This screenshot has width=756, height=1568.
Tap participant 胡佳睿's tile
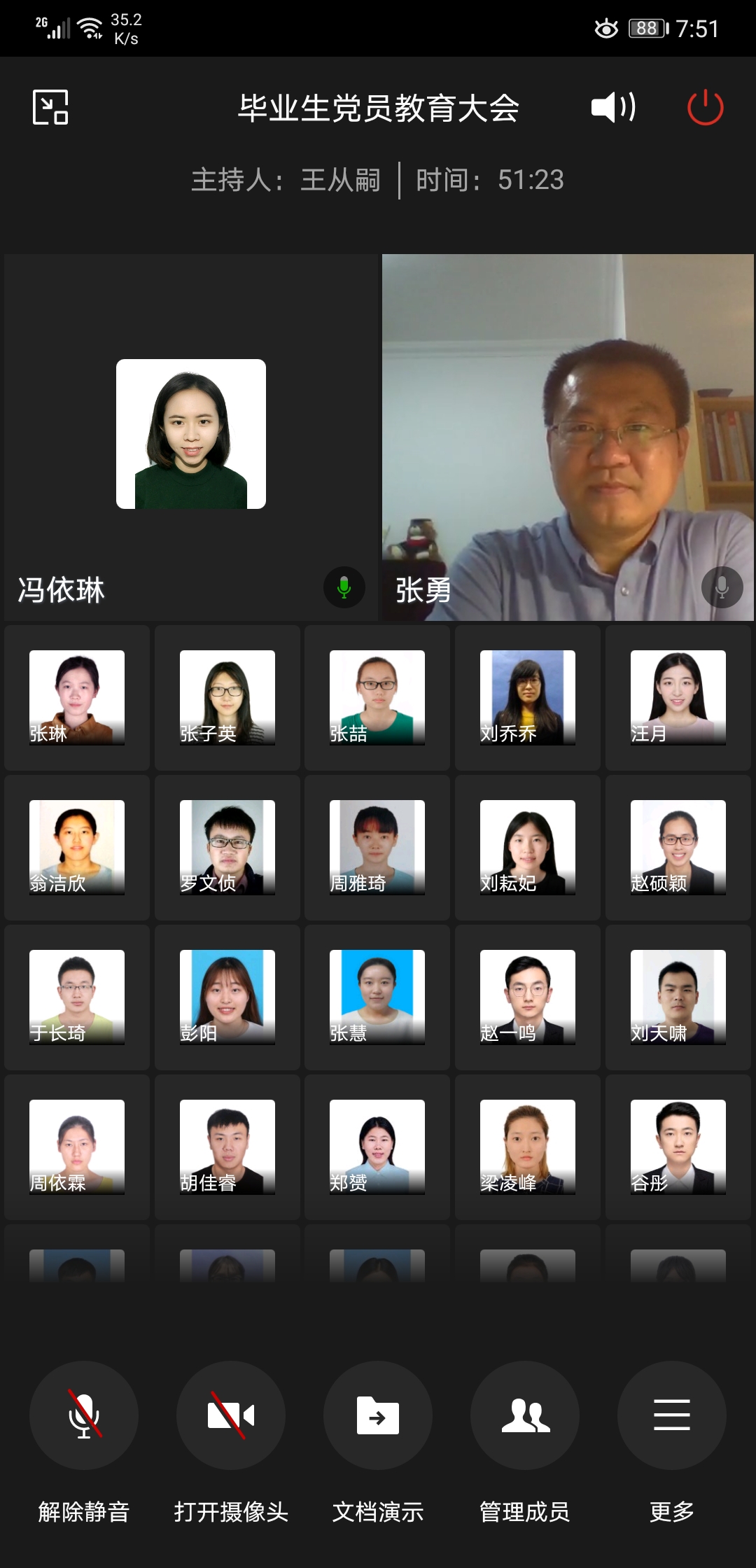pyautogui.click(x=227, y=1147)
